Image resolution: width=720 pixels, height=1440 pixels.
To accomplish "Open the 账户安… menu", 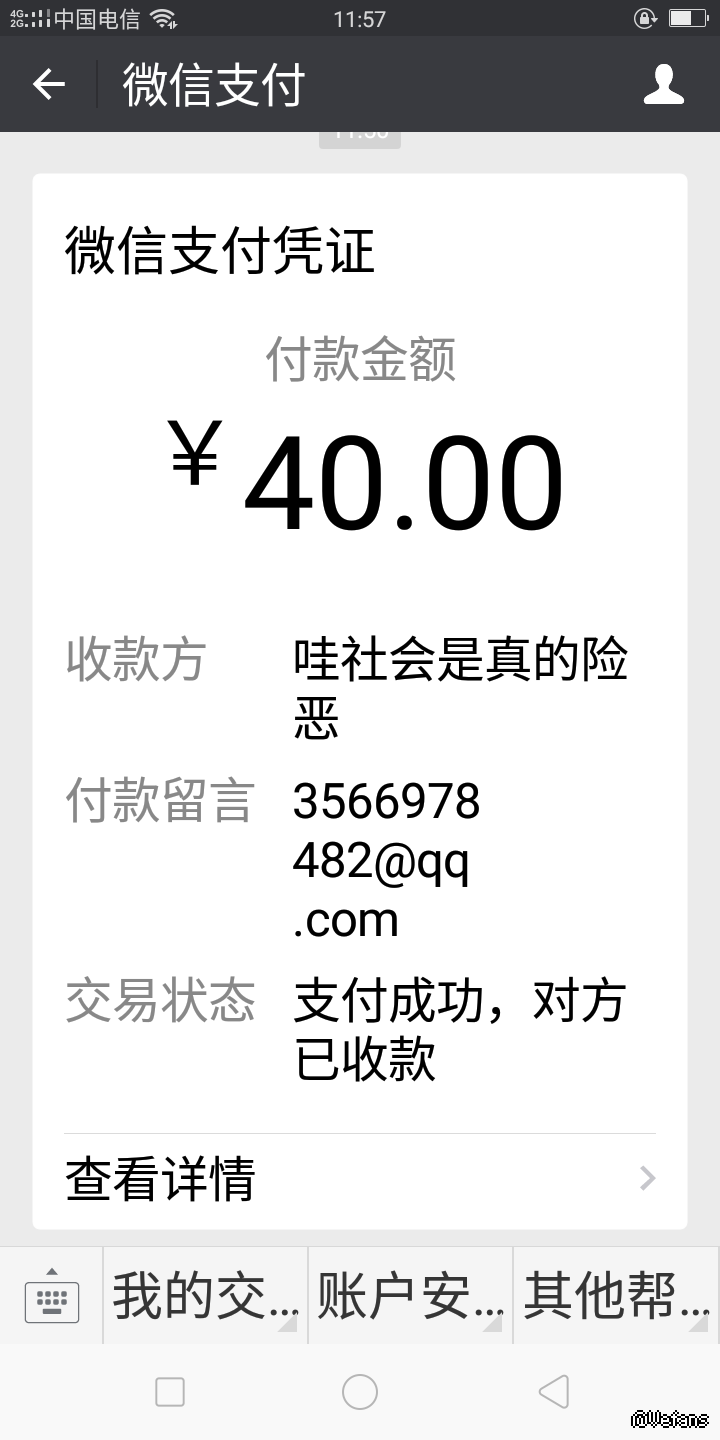I will coord(410,1296).
